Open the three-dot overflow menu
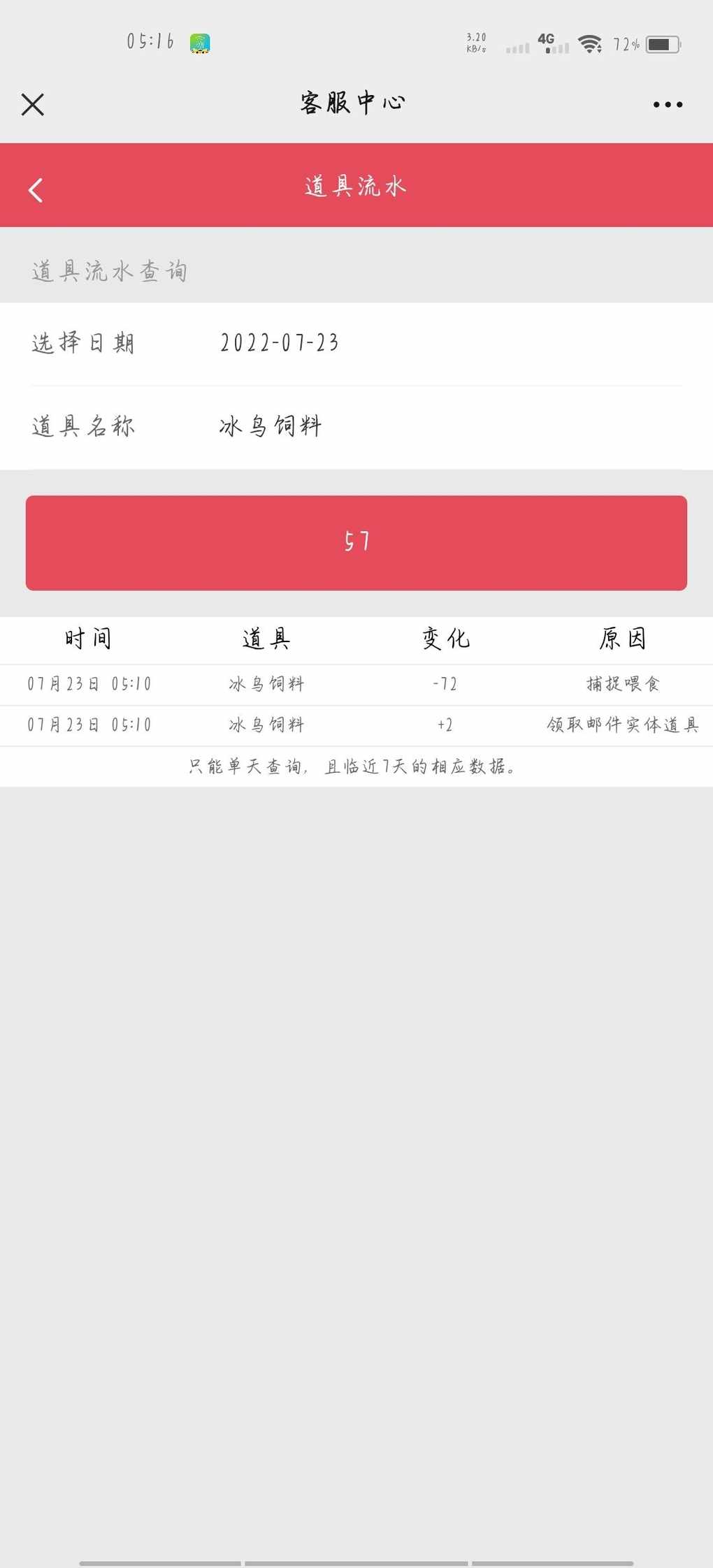This screenshot has width=713, height=1568. (x=668, y=105)
